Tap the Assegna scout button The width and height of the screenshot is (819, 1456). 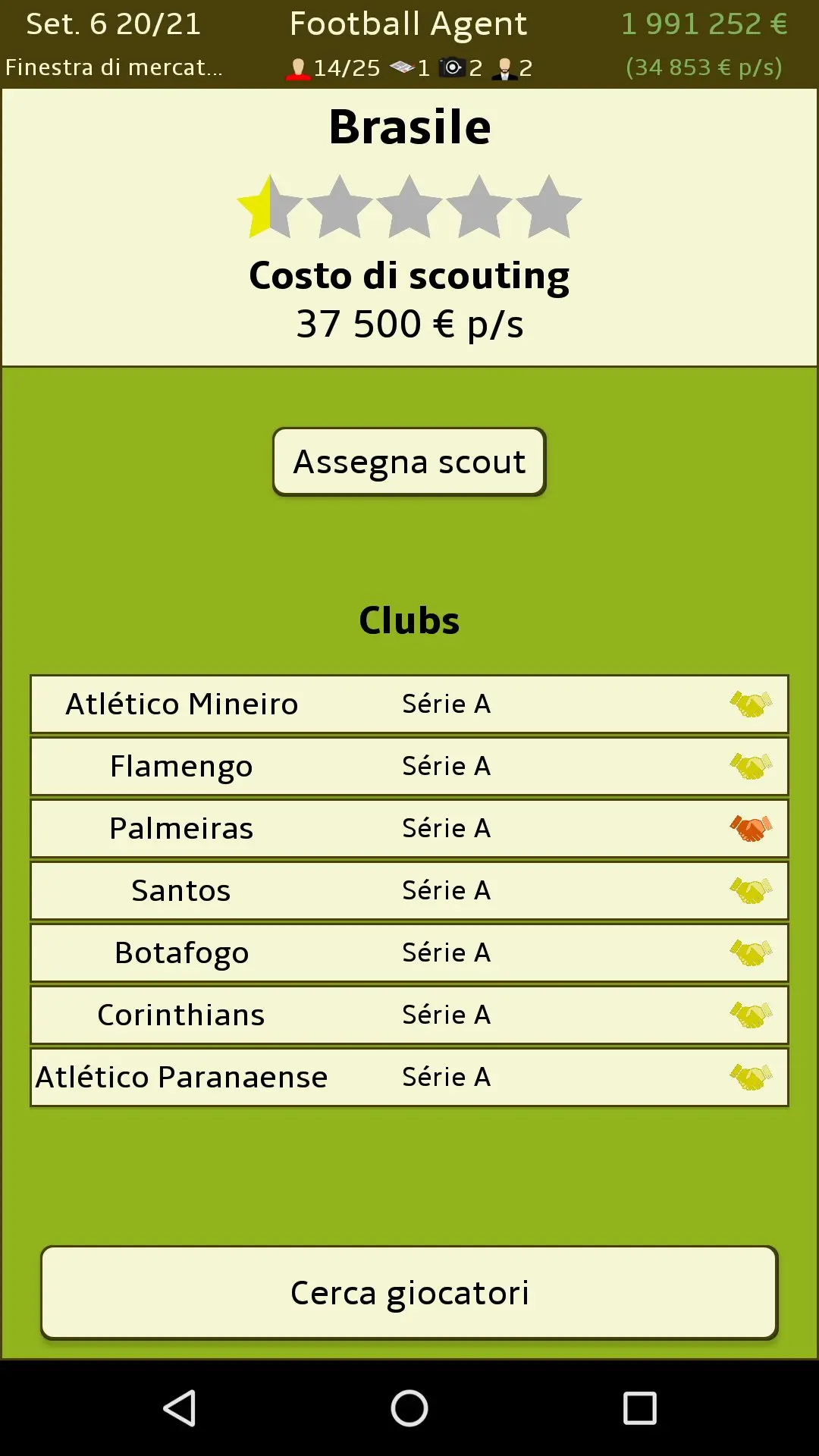[x=409, y=462]
